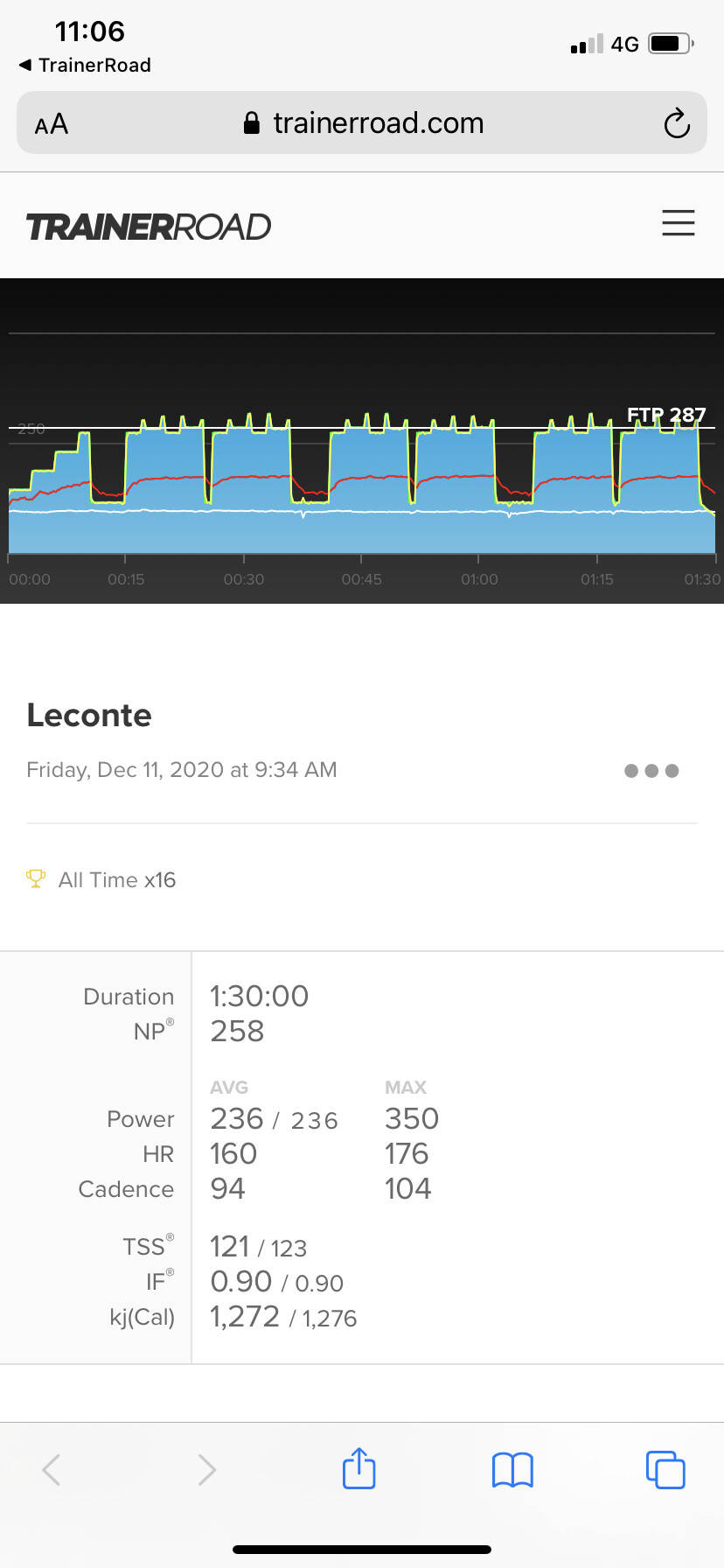Open Safari bookmarks
Viewport: 724px width, 1568px height.
tap(512, 1469)
